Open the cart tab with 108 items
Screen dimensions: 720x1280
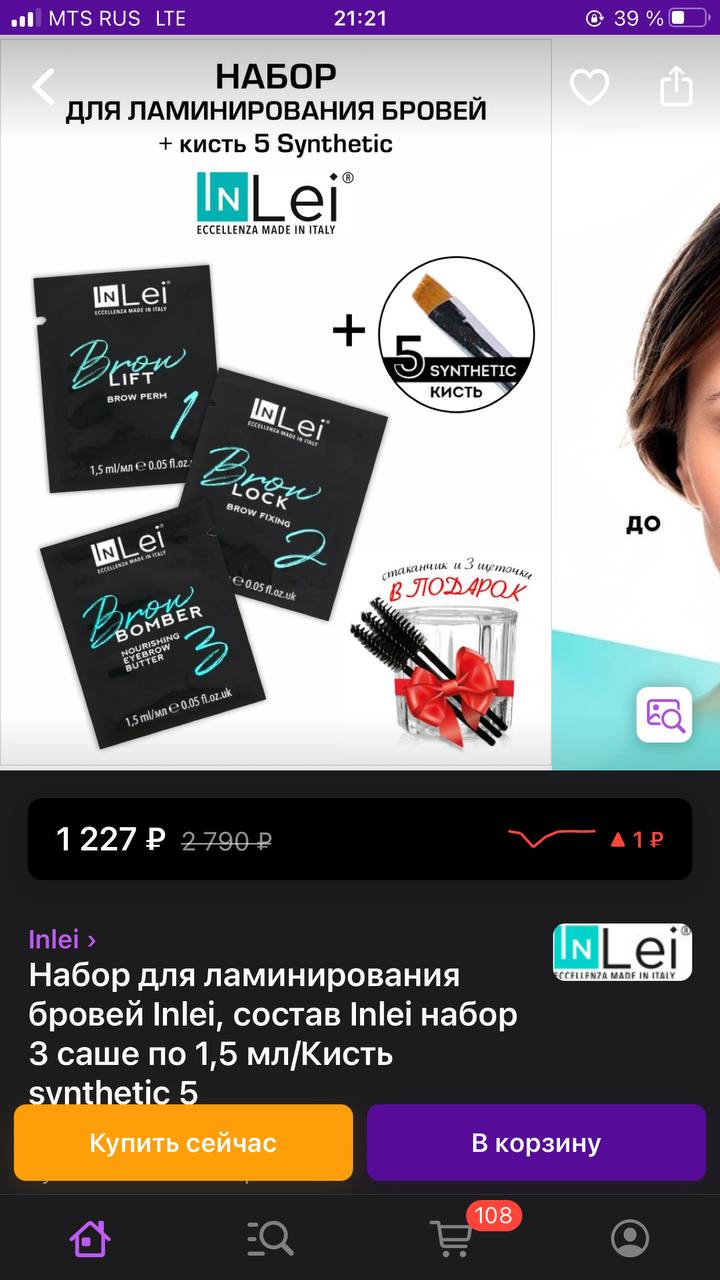coord(452,1239)
